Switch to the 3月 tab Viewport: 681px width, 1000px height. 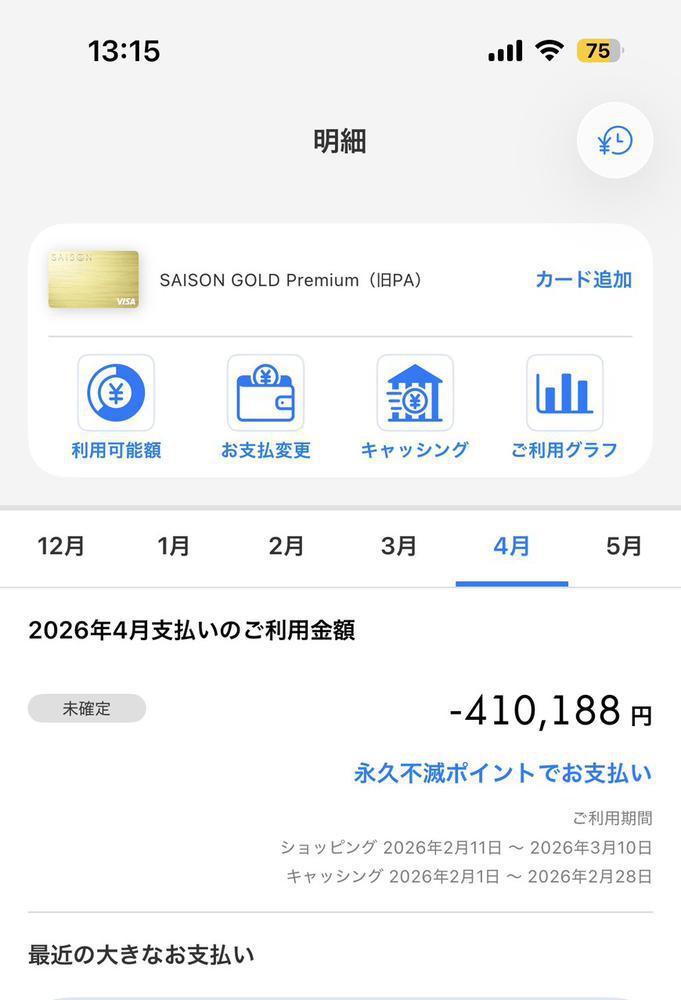click(399, 547)
